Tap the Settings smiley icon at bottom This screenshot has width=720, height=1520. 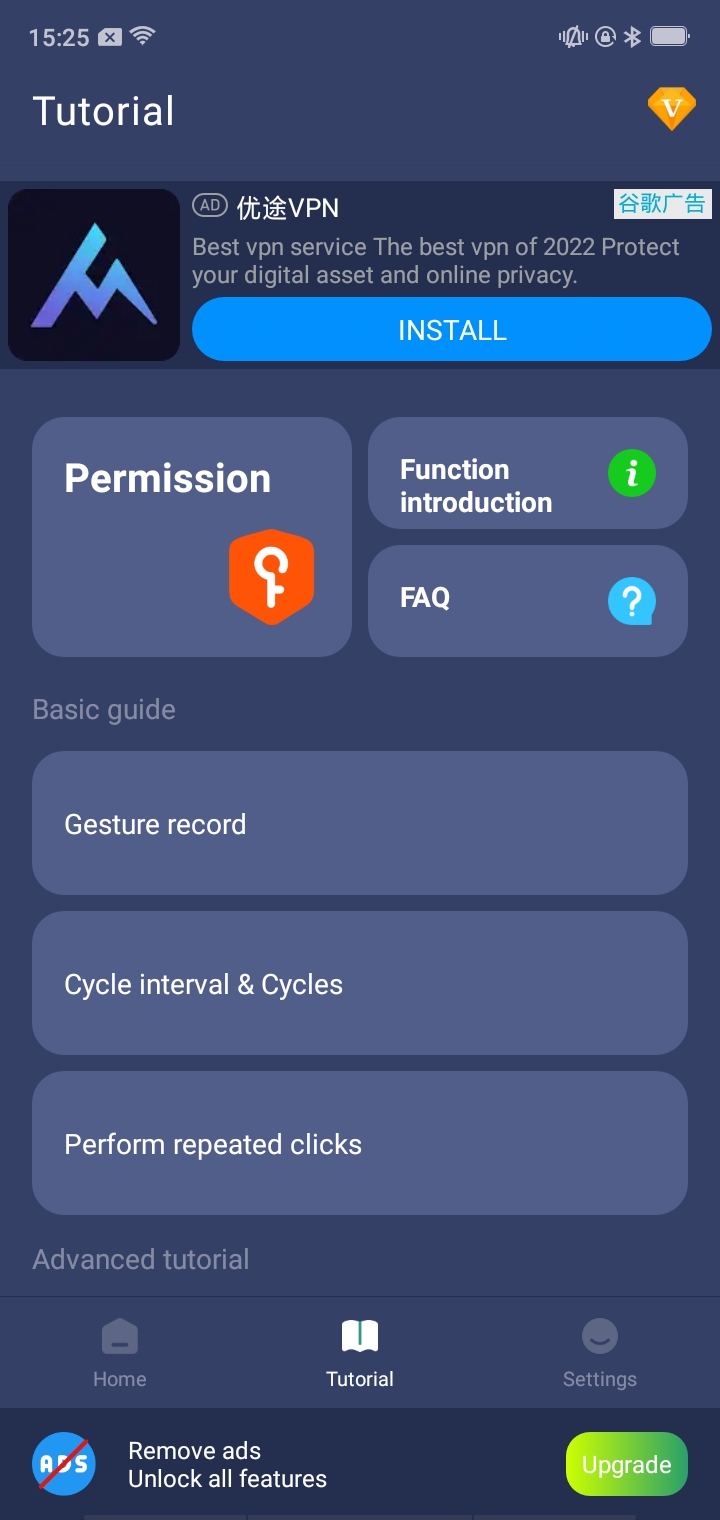point(599,1336)
